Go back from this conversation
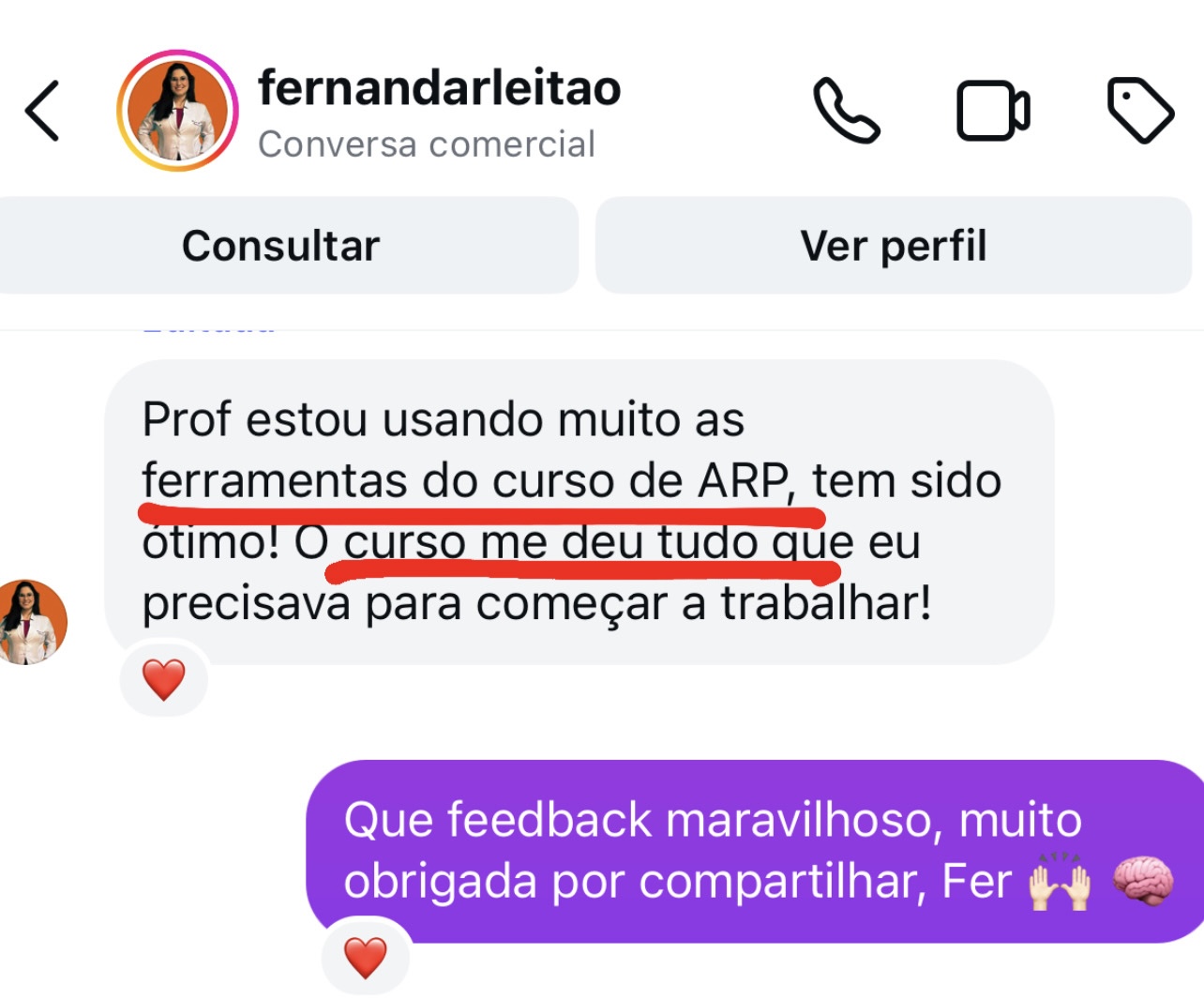The height and width of the screenshot is (999, 1204). [43, 111]
